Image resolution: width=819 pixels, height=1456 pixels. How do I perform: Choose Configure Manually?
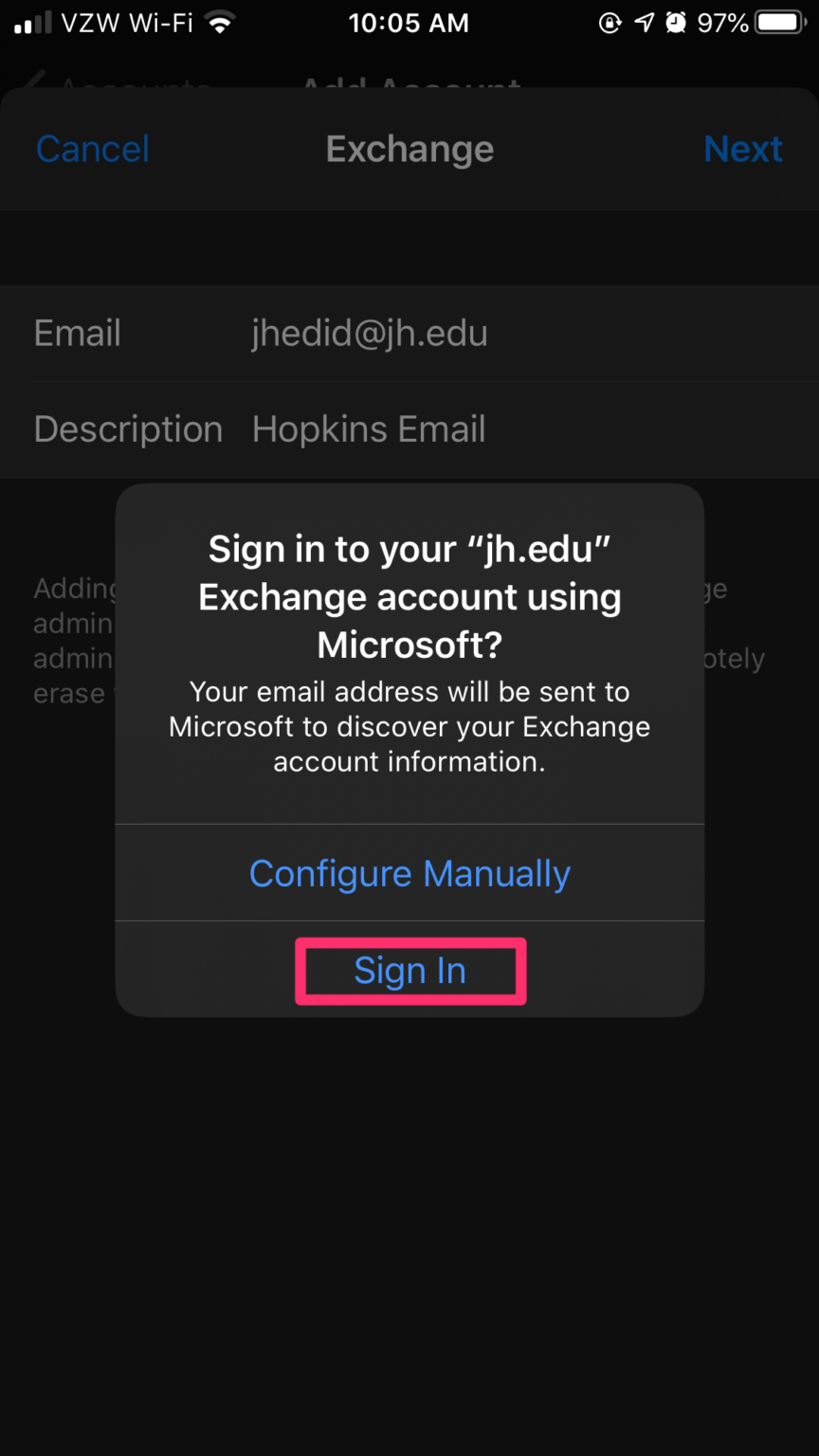point(409,873)
